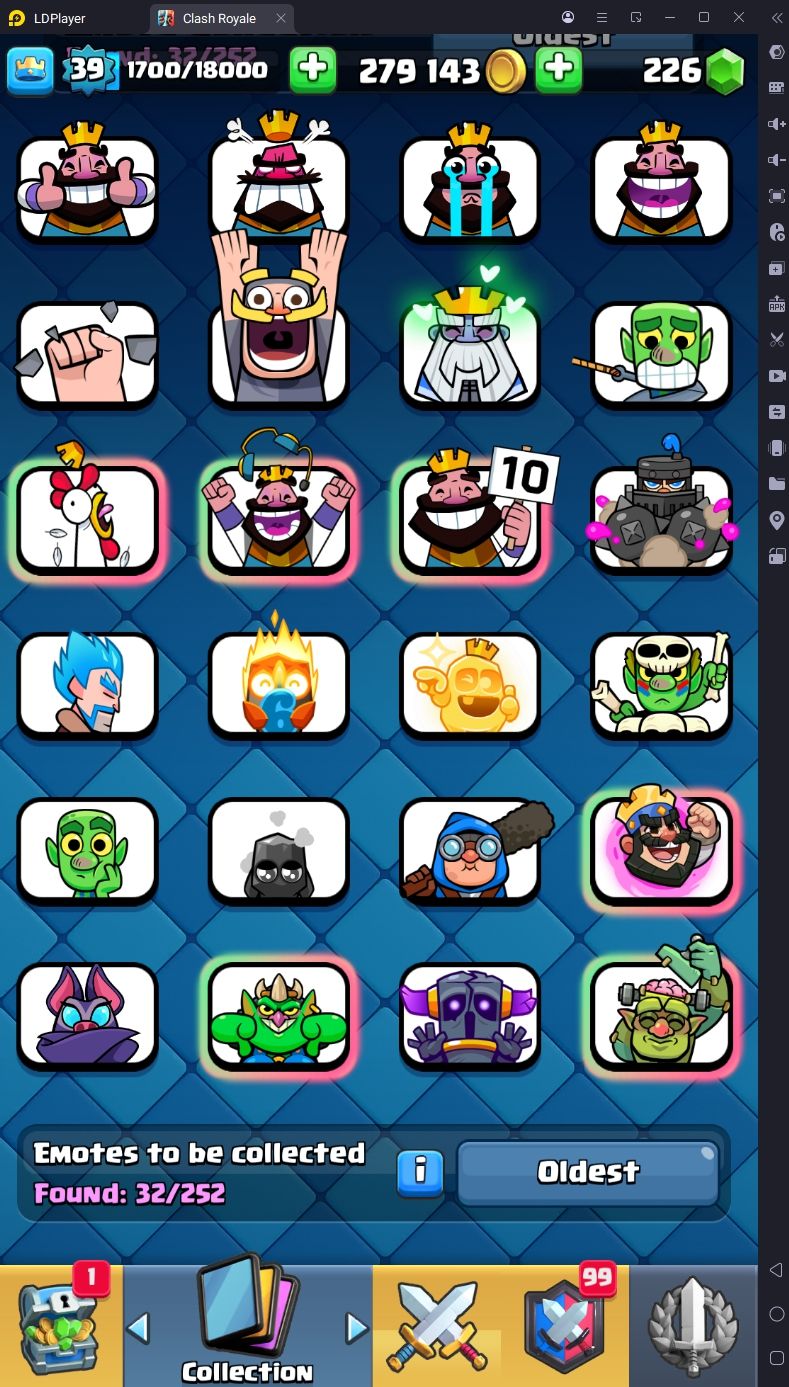Screen dimensions: 789x1387
Task: Go back with the emulator back arrow
Action: [776, 1270]
